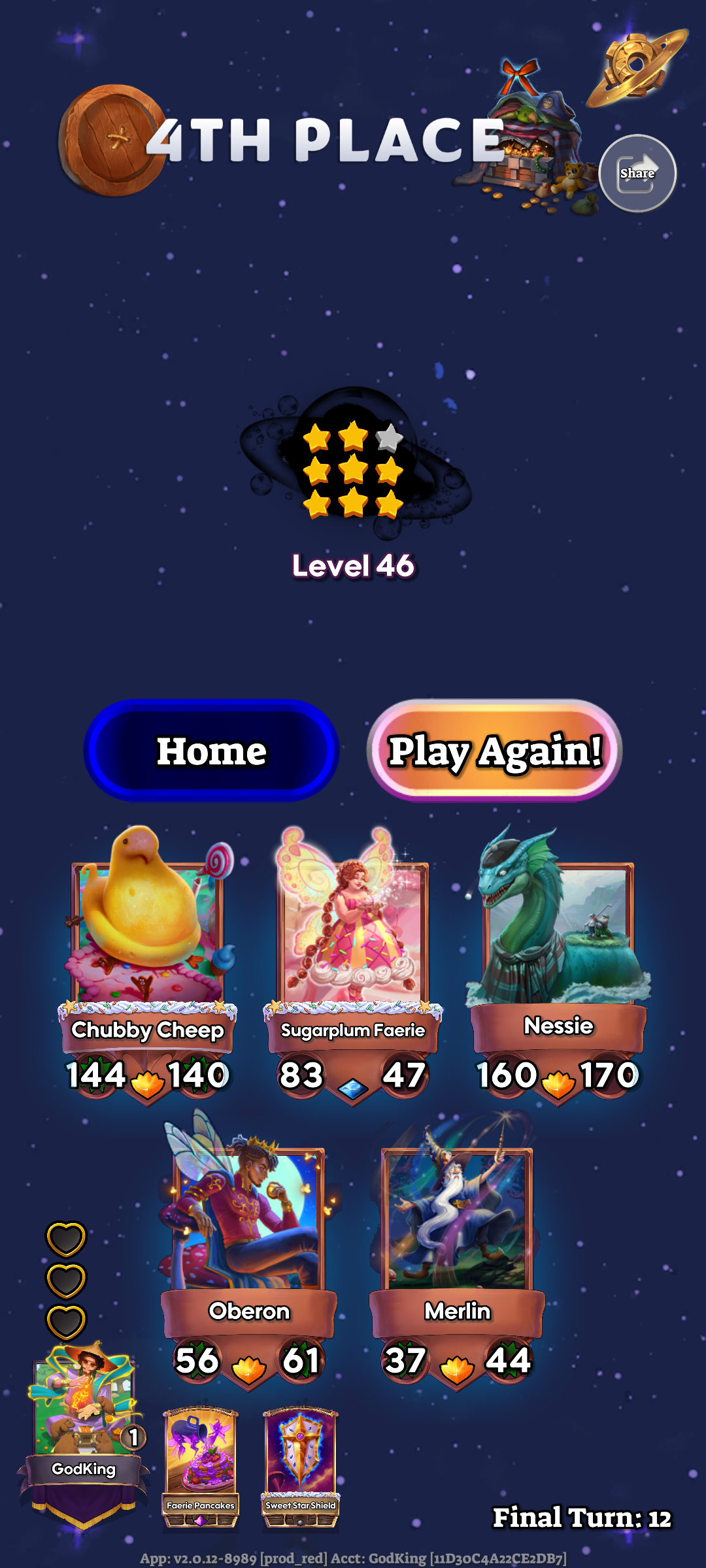
Task: Inspect the Sugarplum Faerie card
Action: (x=353, y=941)
